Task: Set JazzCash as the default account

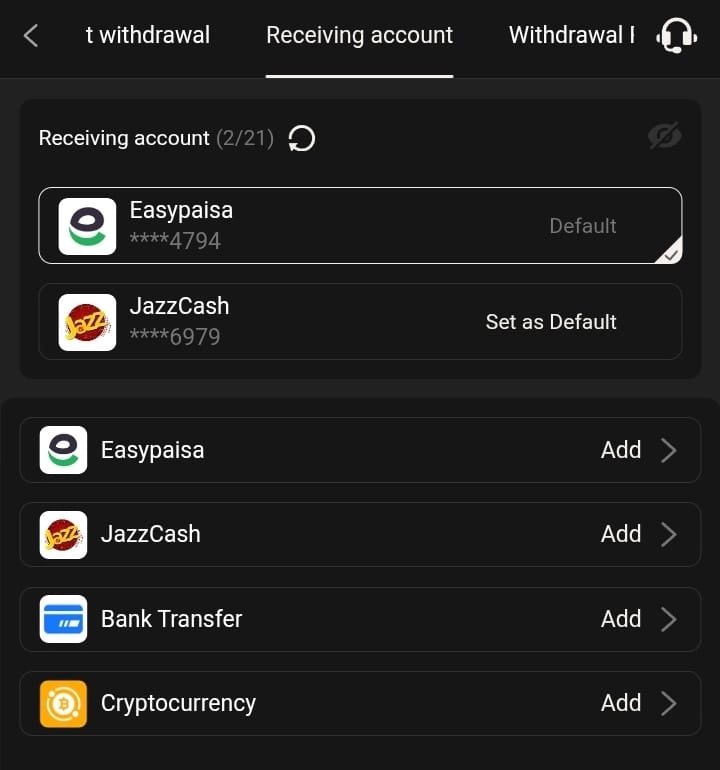Action: point(551,321)
